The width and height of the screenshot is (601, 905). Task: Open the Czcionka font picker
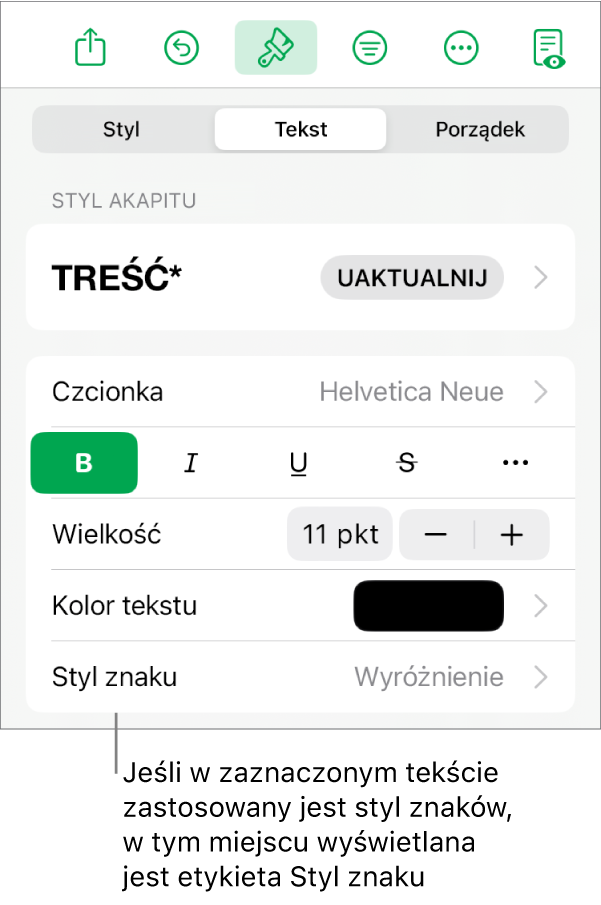pyautogui.click(x=300, y=392)
